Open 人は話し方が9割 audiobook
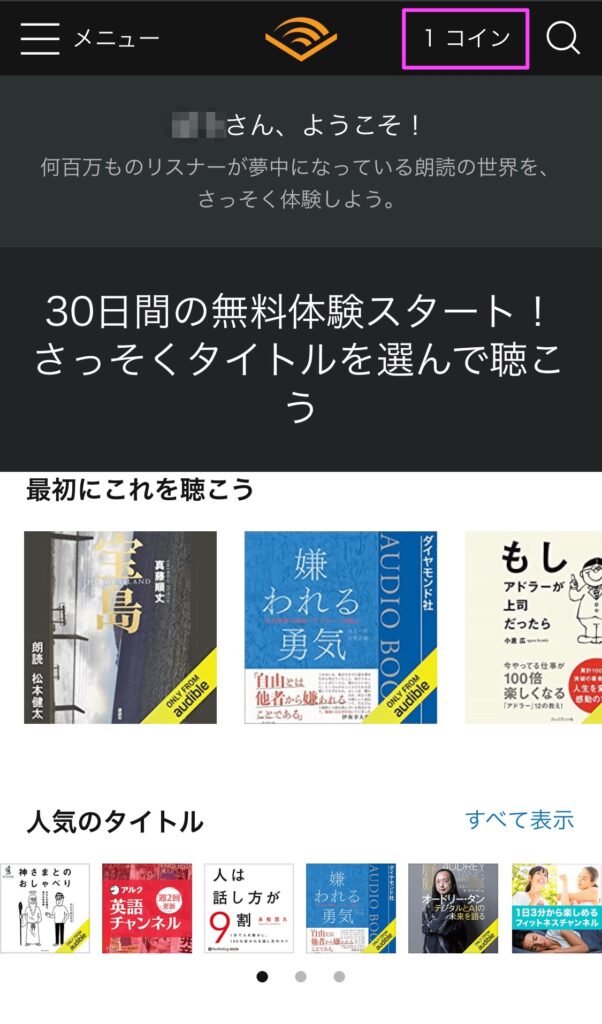Screen dimensions: 602x1024 tap(249, 908)
